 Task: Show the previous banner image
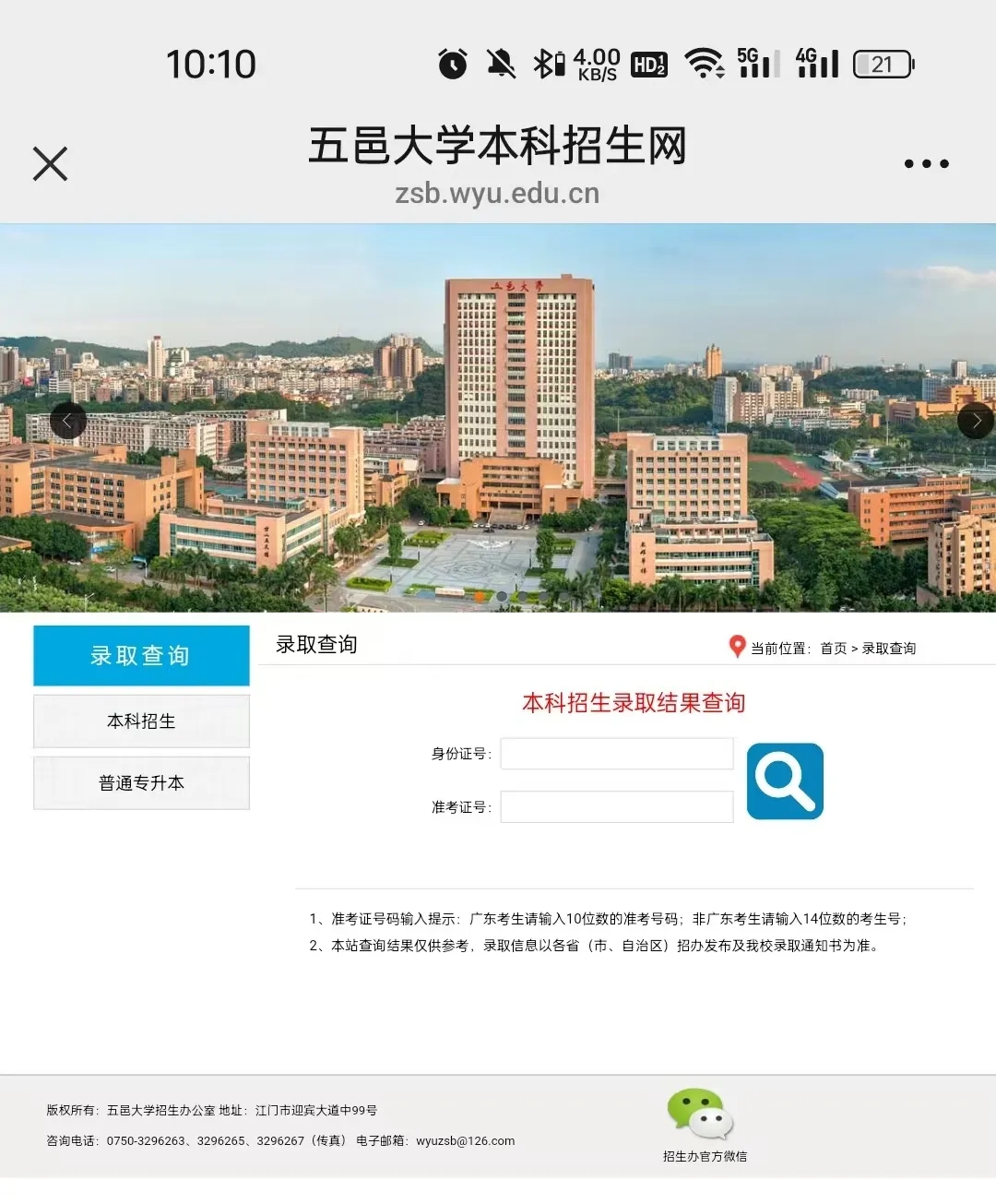click(67, 421)
